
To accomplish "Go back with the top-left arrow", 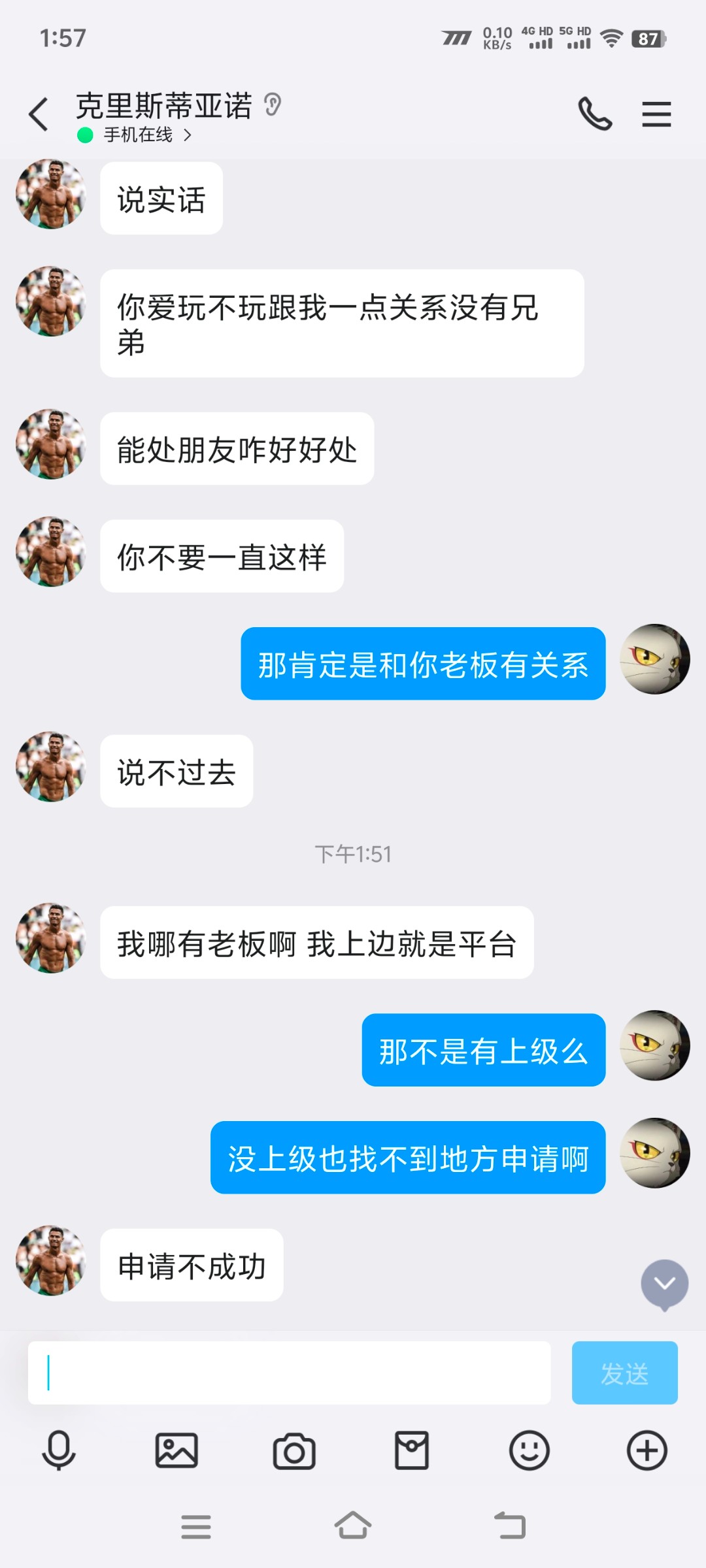I will click(x=37, y=113).
